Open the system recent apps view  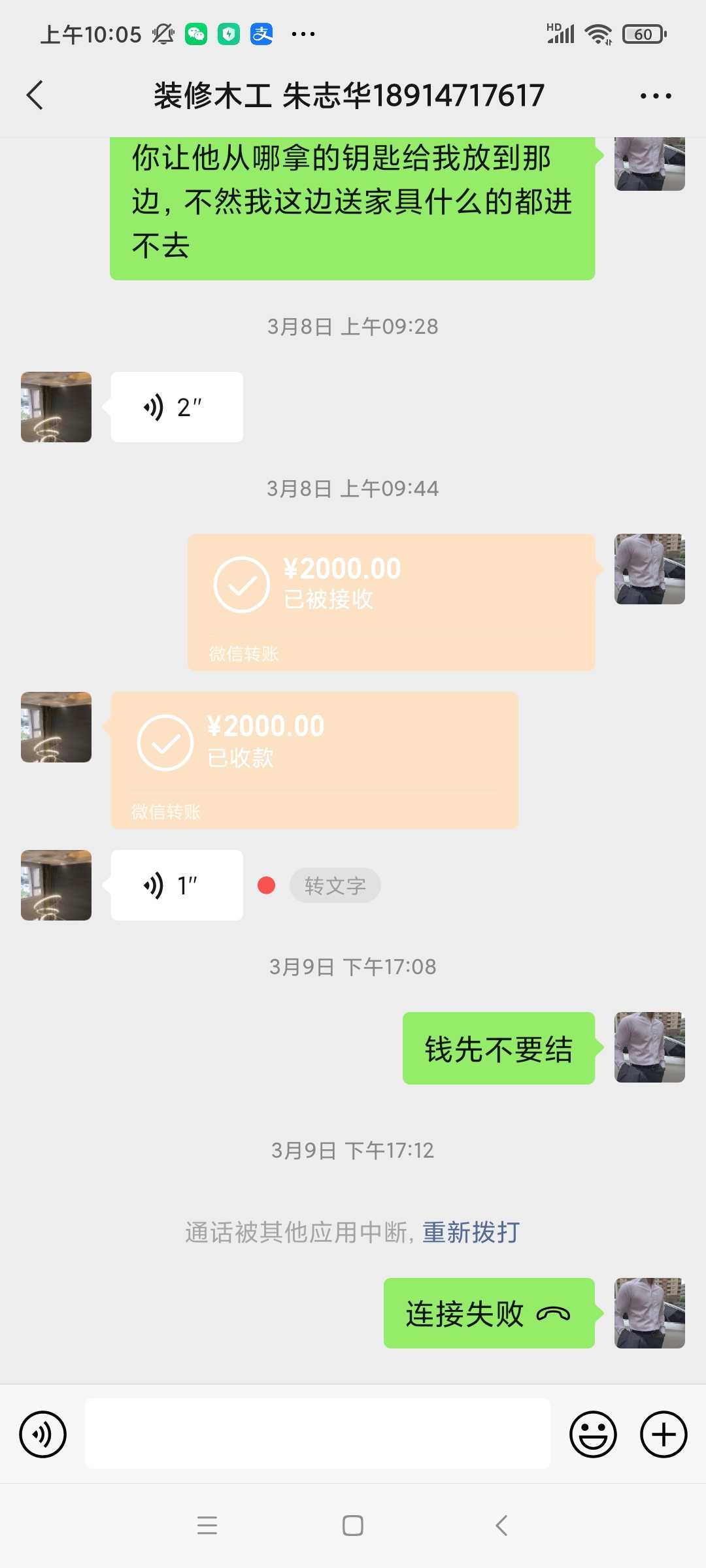coord(207,1526)
